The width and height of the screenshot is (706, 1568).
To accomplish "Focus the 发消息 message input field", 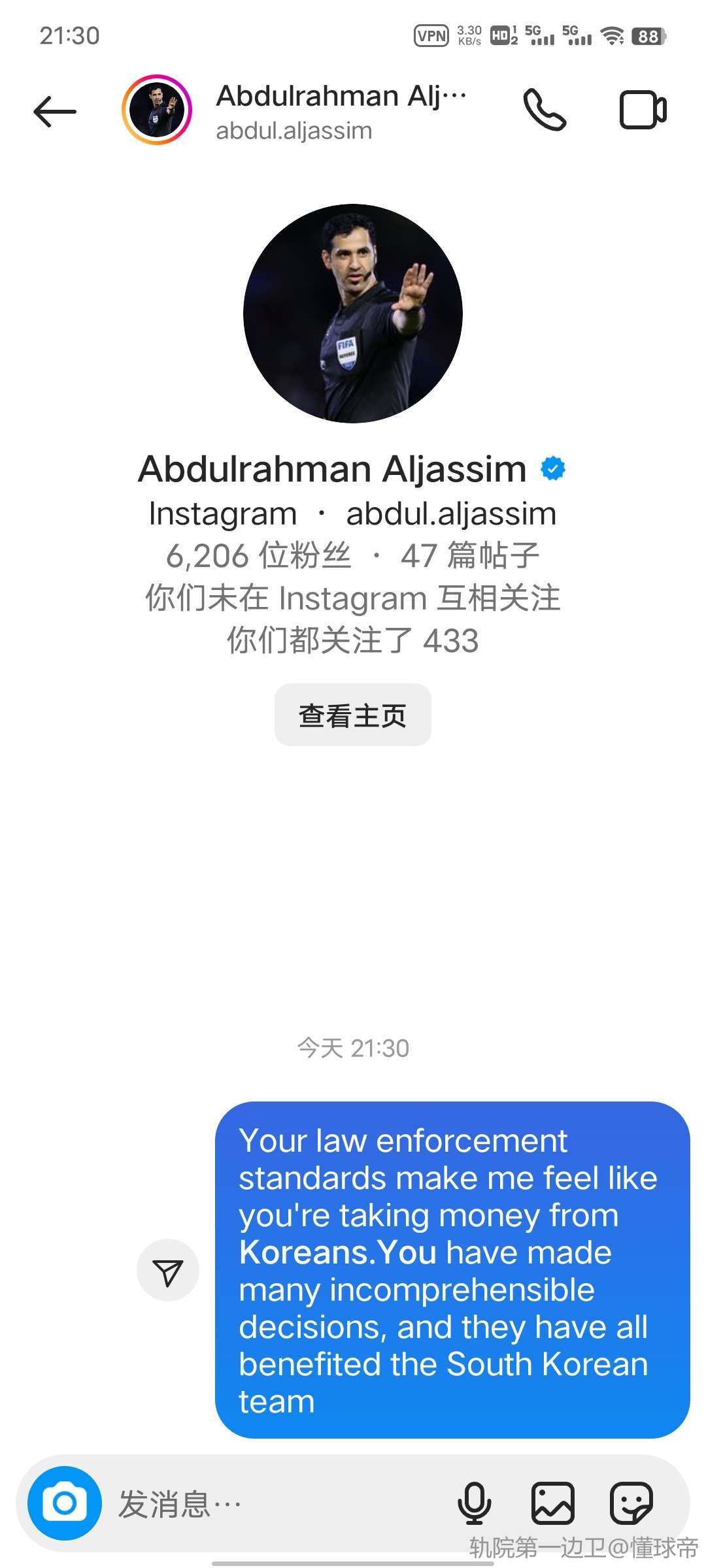I will (x=275, y=1504).
